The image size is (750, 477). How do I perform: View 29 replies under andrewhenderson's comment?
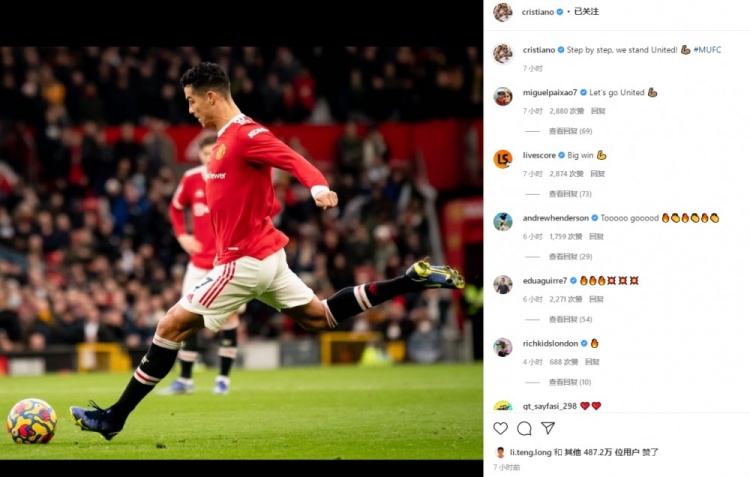coord(570,256)
